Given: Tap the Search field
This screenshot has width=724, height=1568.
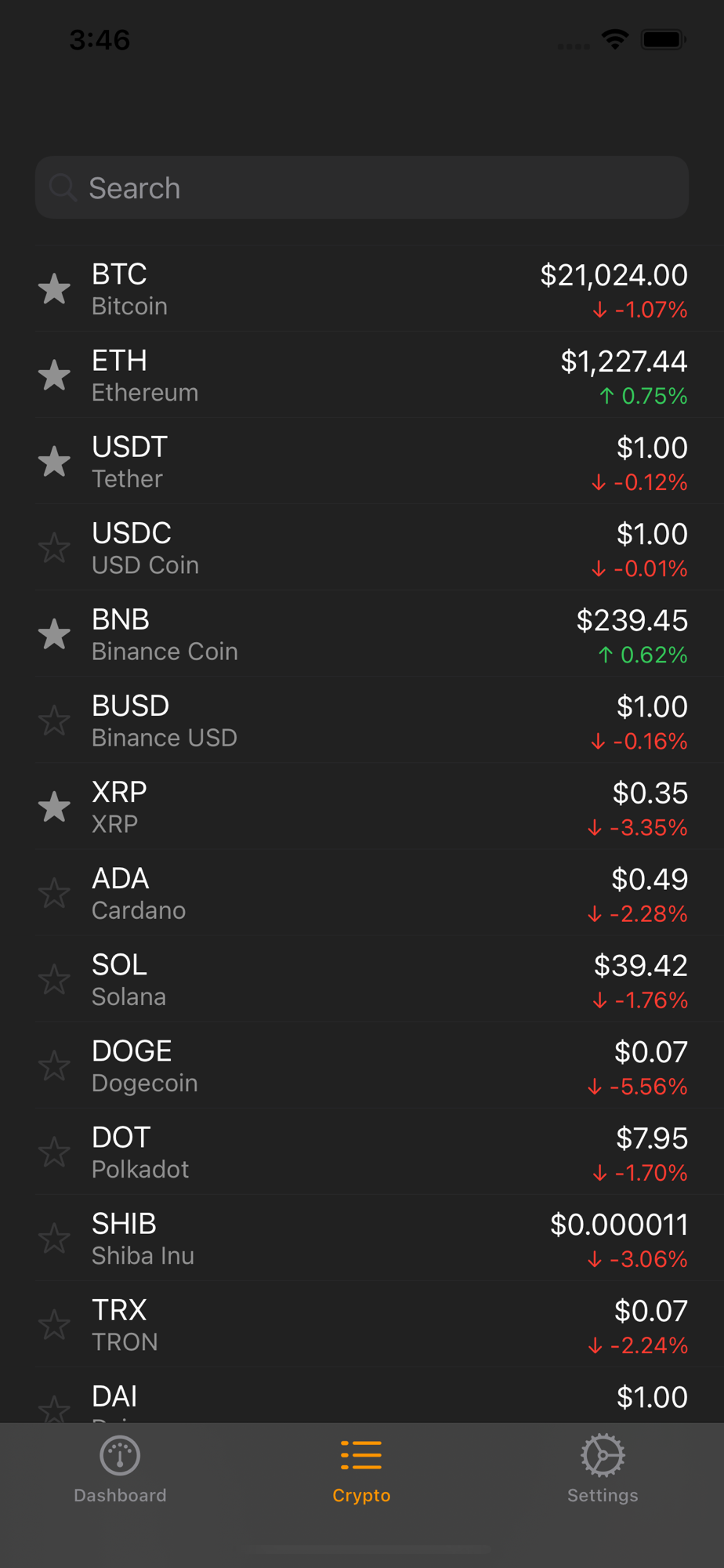Looking at the screenshot, I should point(360,188).
